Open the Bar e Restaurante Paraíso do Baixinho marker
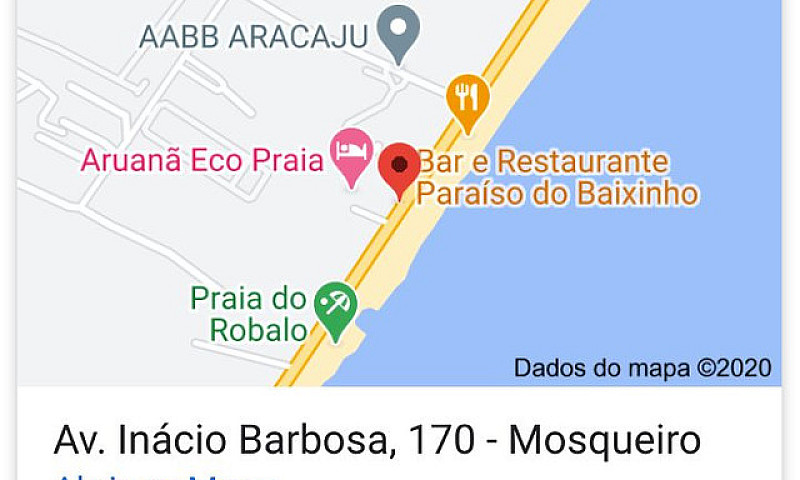 tap(467, 98)
